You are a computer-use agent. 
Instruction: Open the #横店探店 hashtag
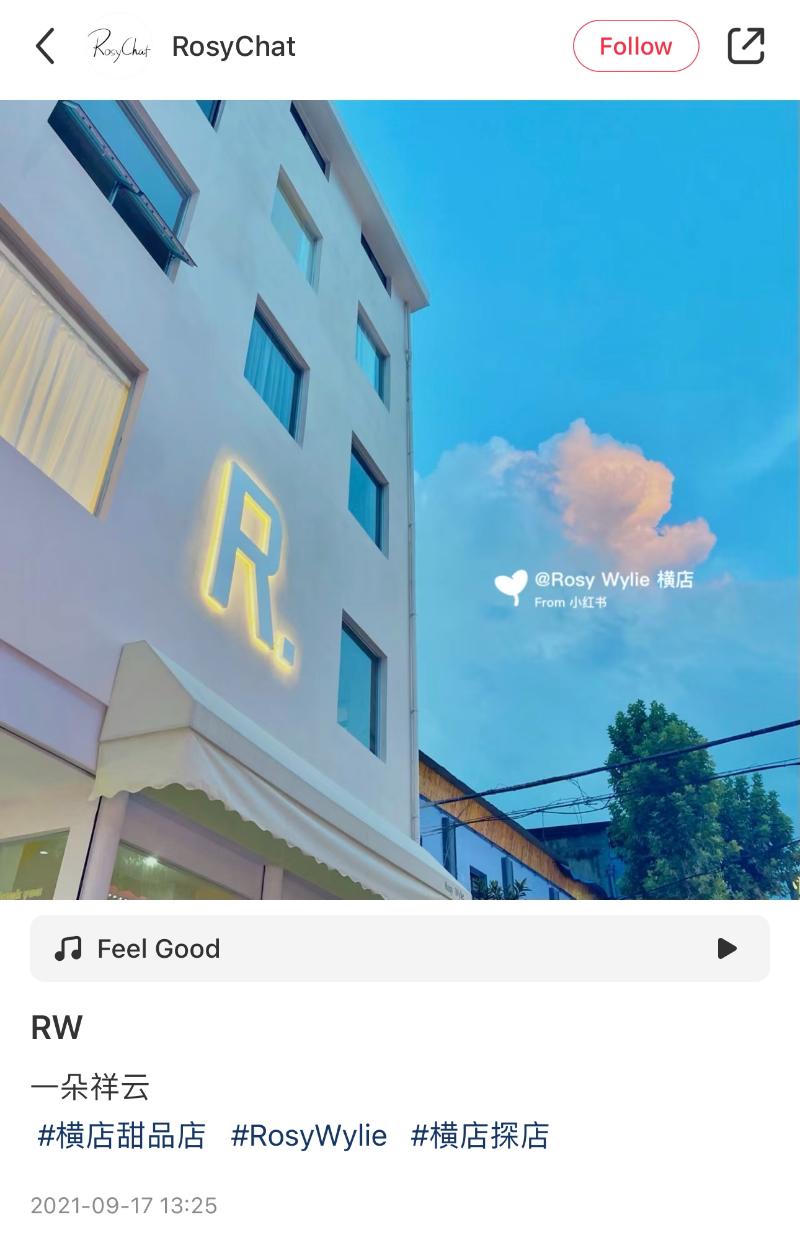click(x=480, y=1136)
